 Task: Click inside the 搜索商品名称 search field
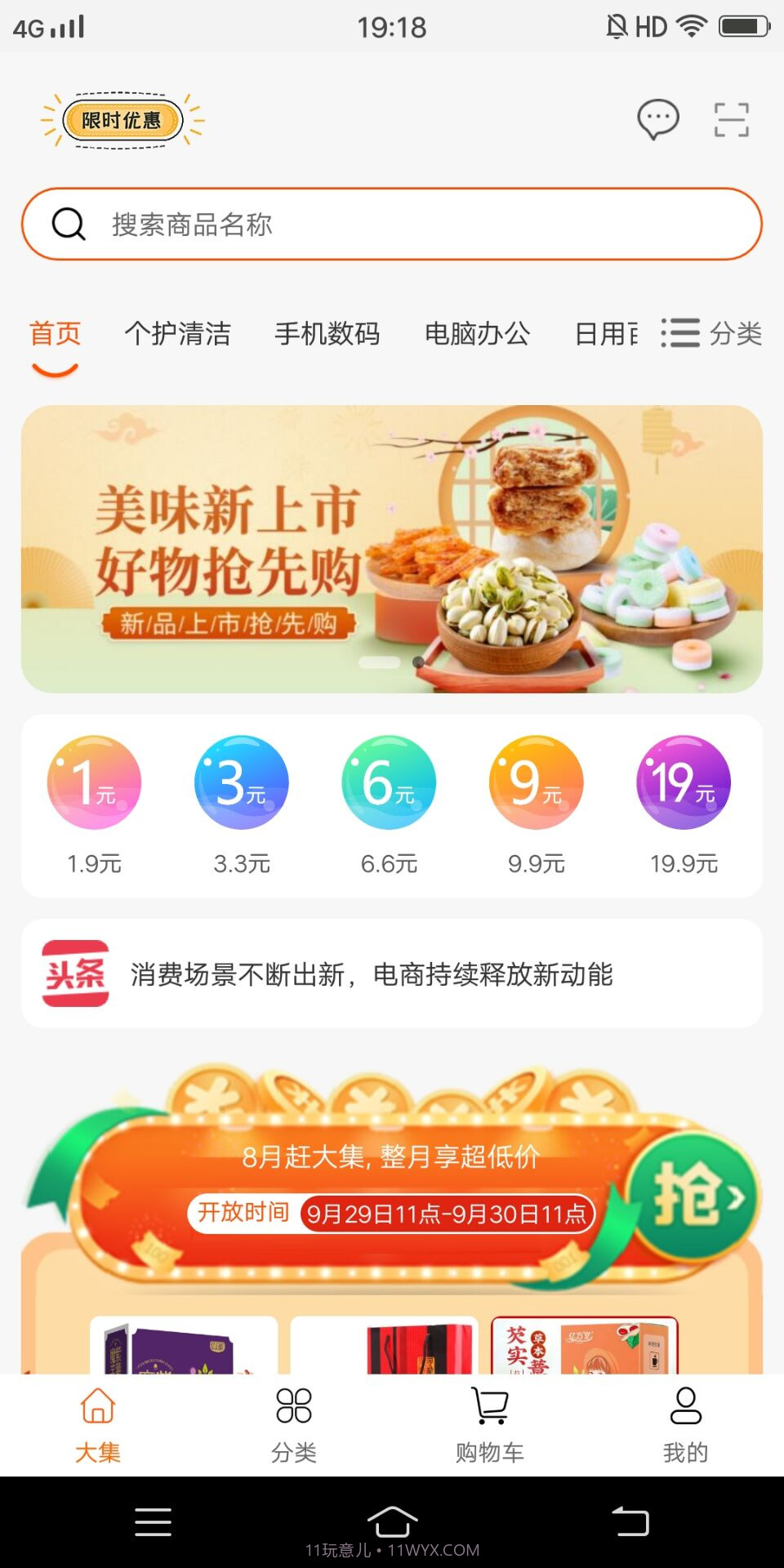[327, 224]
